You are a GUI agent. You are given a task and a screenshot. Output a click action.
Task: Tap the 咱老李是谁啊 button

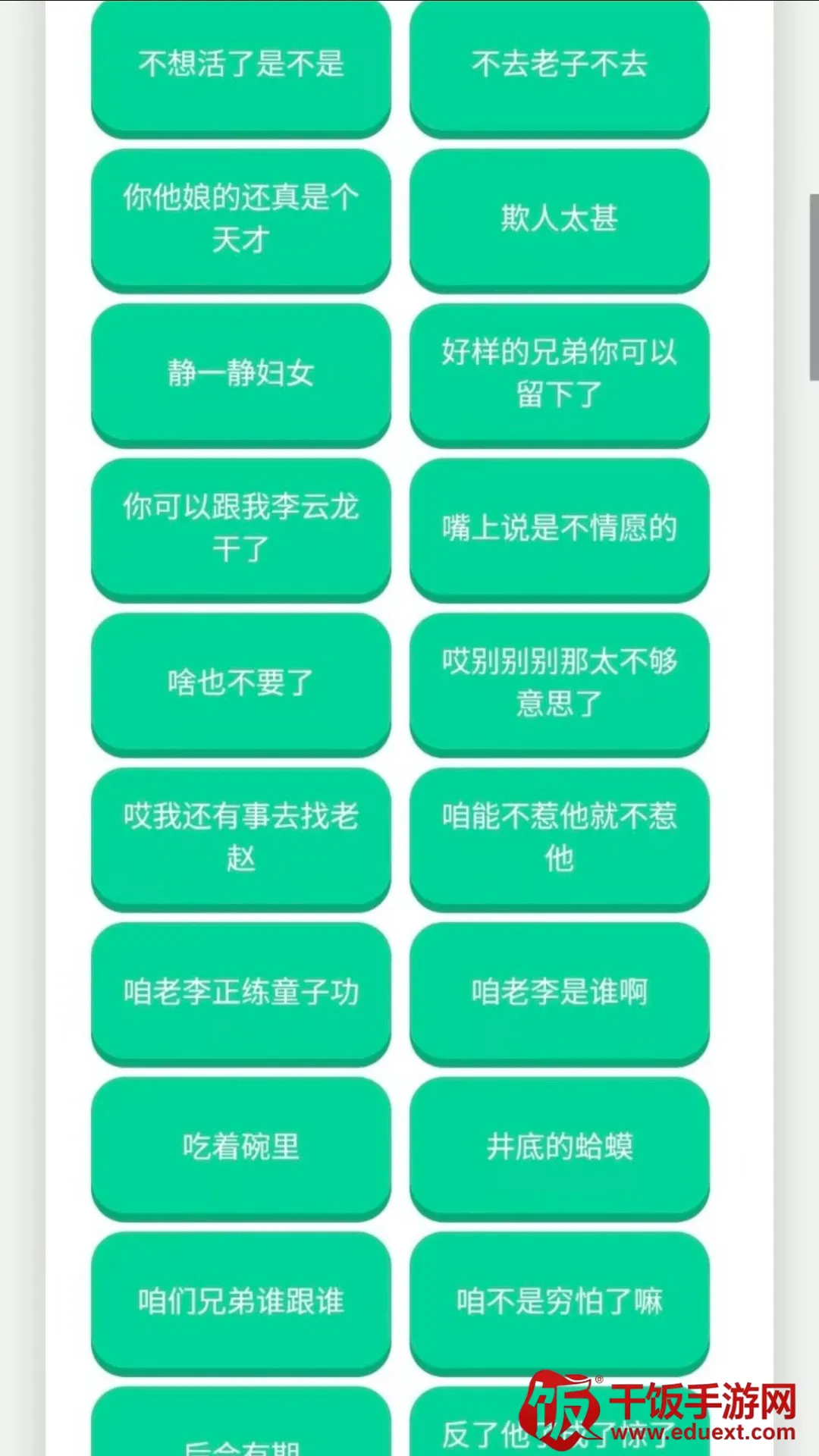coord(560,992)
